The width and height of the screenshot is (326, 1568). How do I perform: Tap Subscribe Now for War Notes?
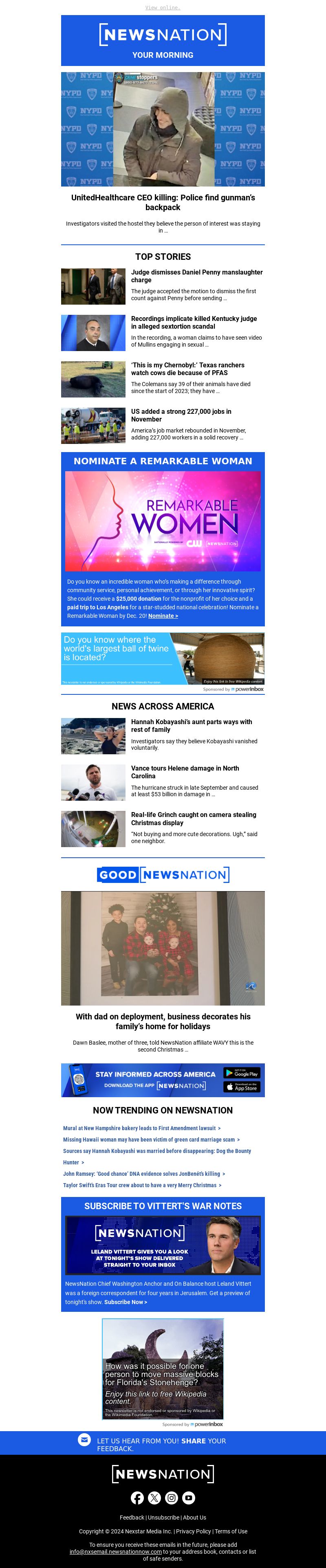tap(126, 1302)
